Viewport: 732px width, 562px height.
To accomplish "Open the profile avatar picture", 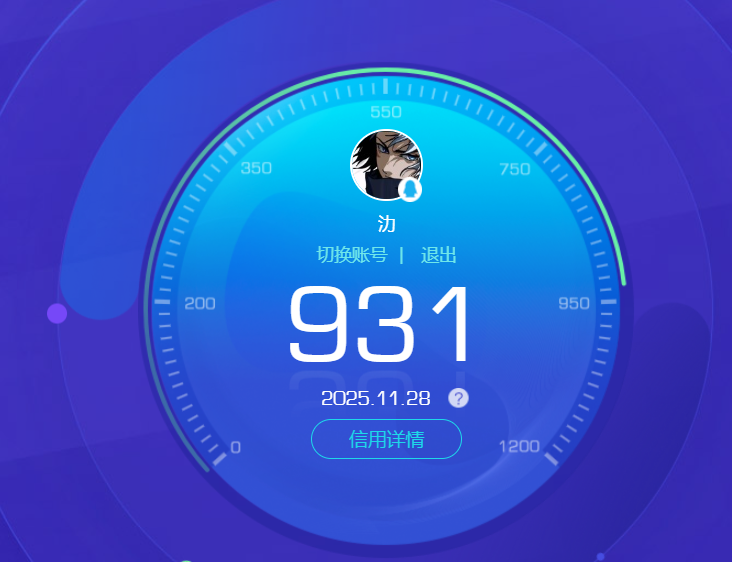I will (x=385, y=165).
